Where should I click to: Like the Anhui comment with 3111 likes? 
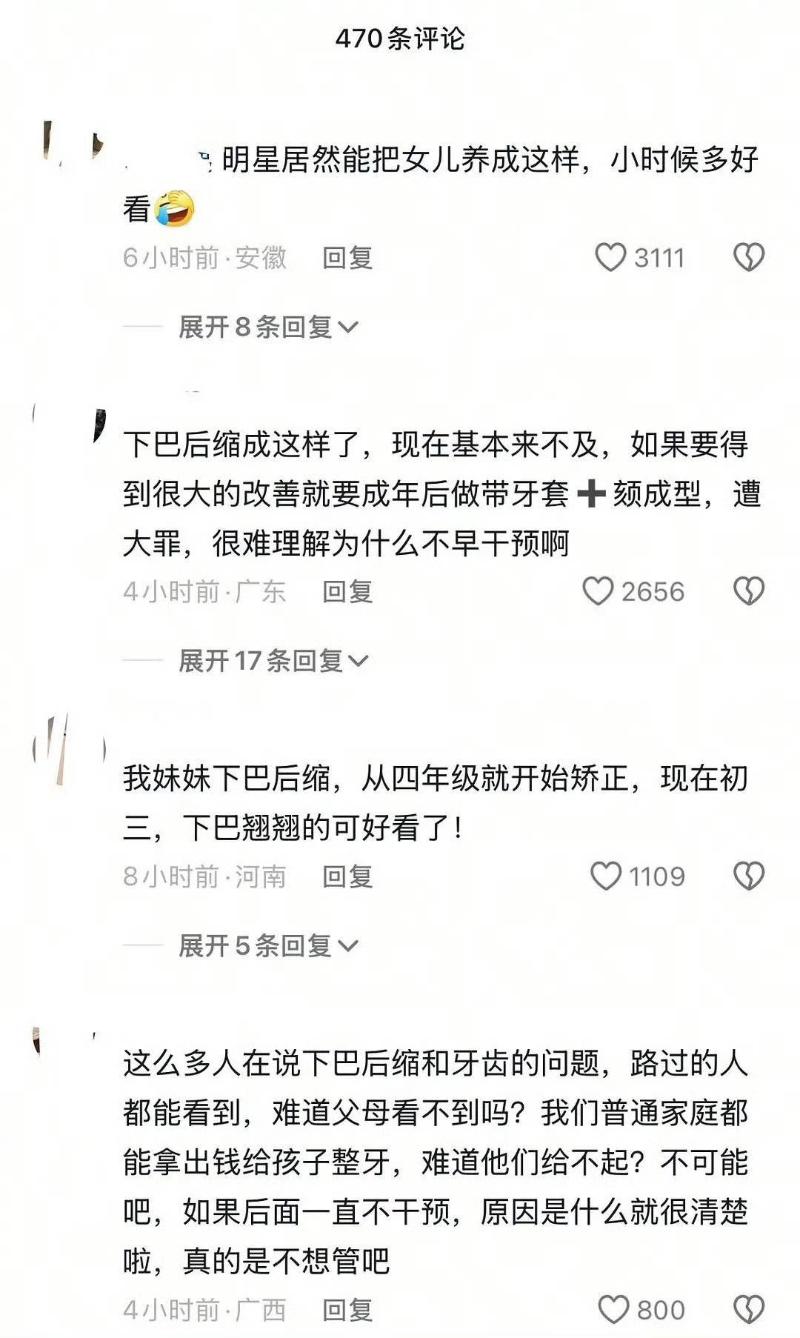[611, 258]
